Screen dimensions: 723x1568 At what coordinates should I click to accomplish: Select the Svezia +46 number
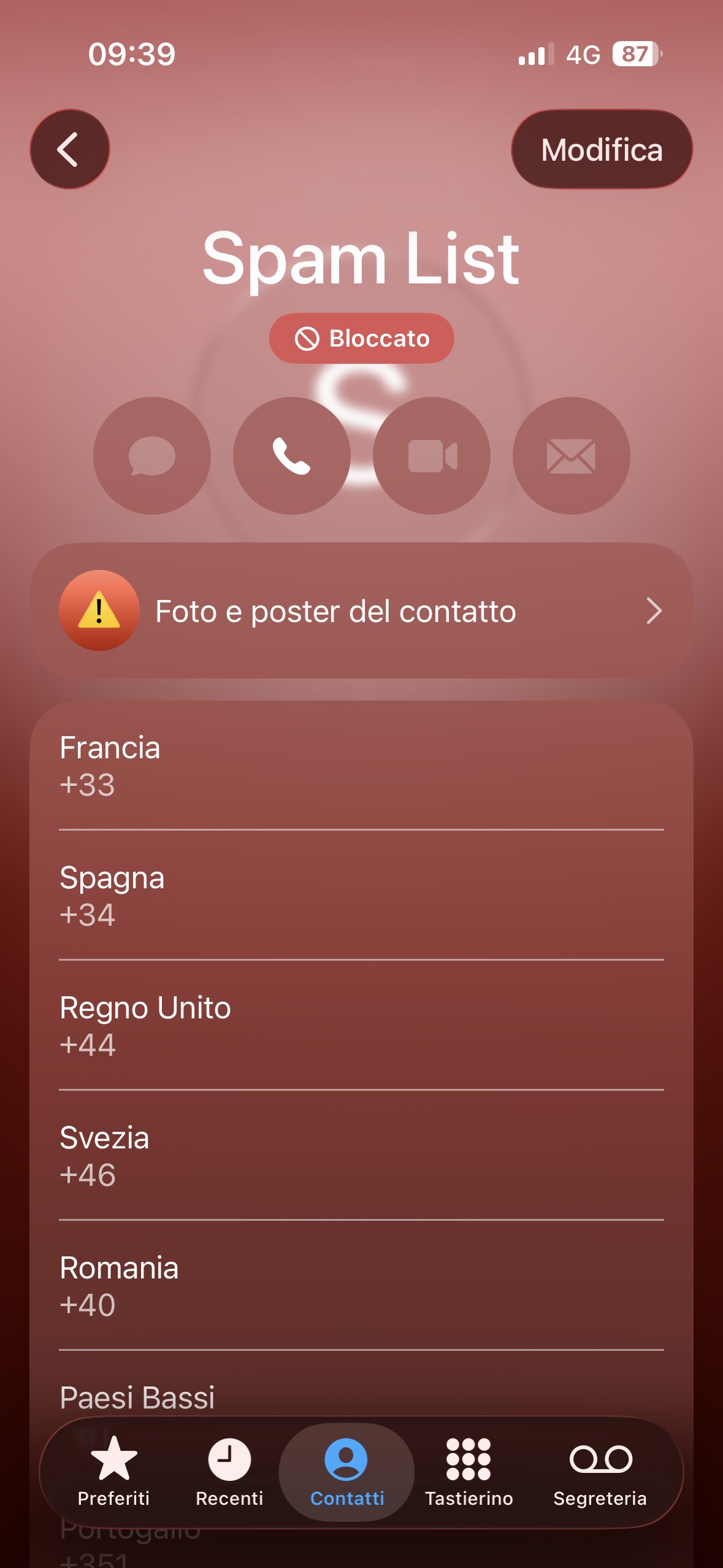[361, 1156]
